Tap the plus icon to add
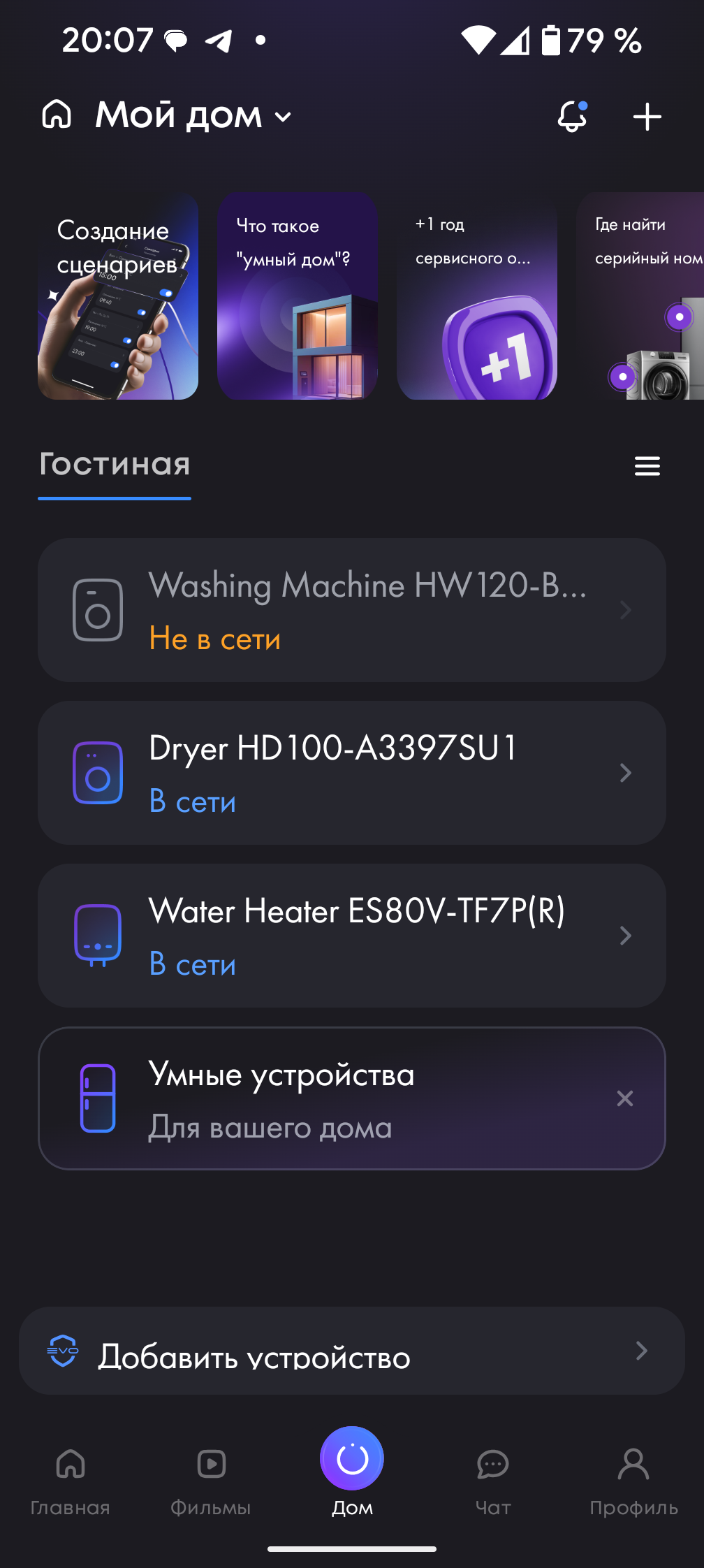Screen dimensions: 704x1568 [x=647, y=117]
